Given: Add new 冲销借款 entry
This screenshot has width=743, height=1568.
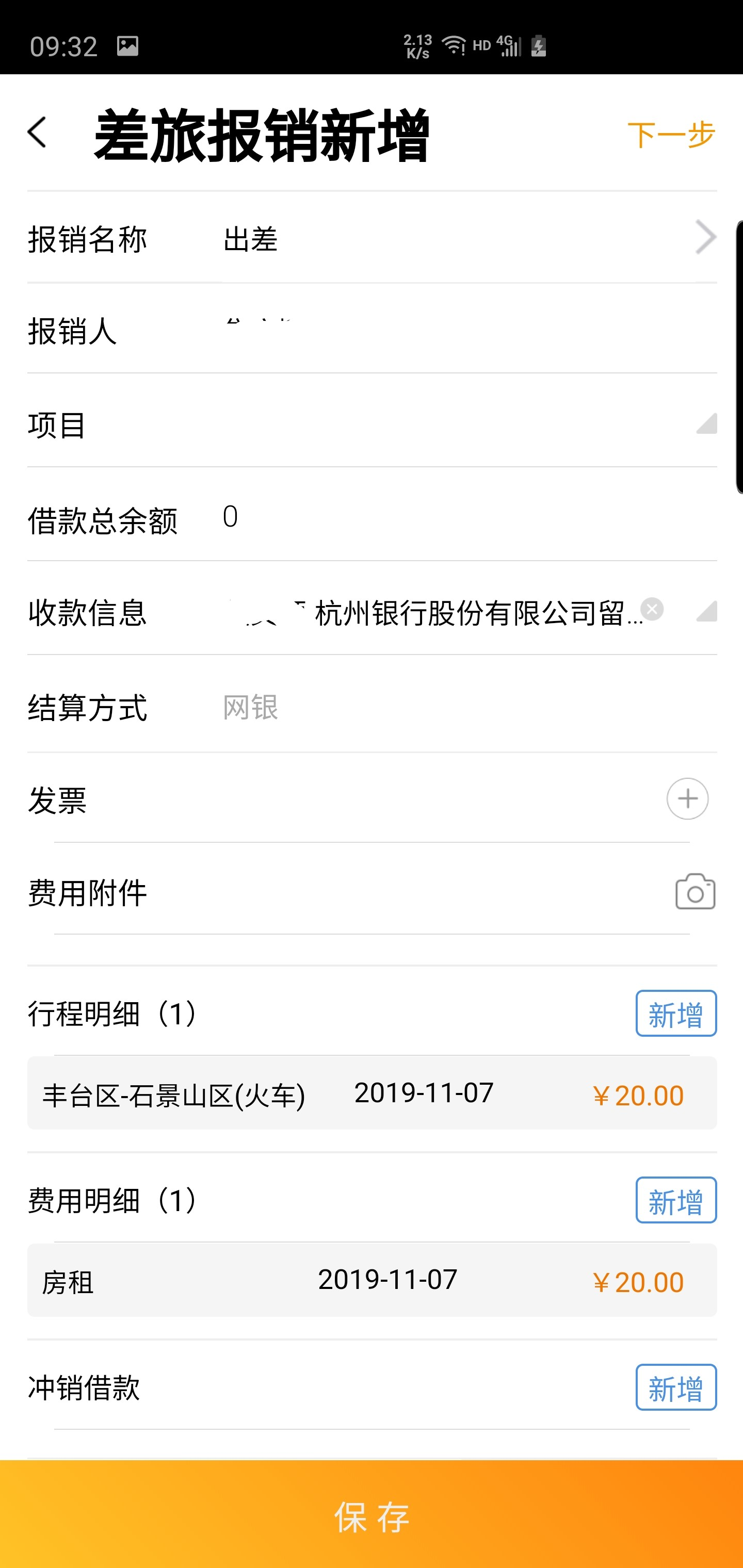Looking at the screenshot, I should point(676,1387).
